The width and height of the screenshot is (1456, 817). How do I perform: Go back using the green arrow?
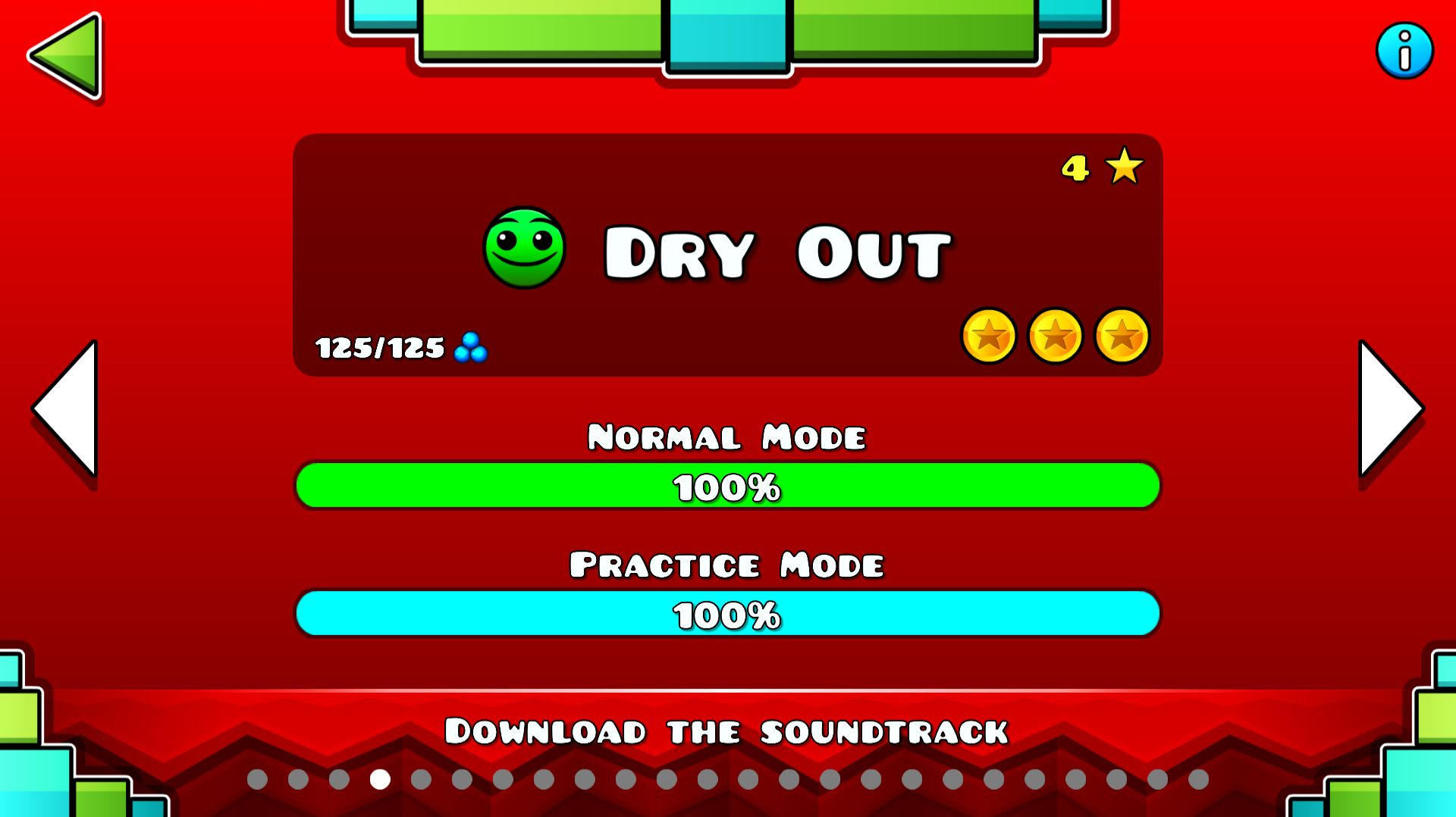tap(67, 55)
